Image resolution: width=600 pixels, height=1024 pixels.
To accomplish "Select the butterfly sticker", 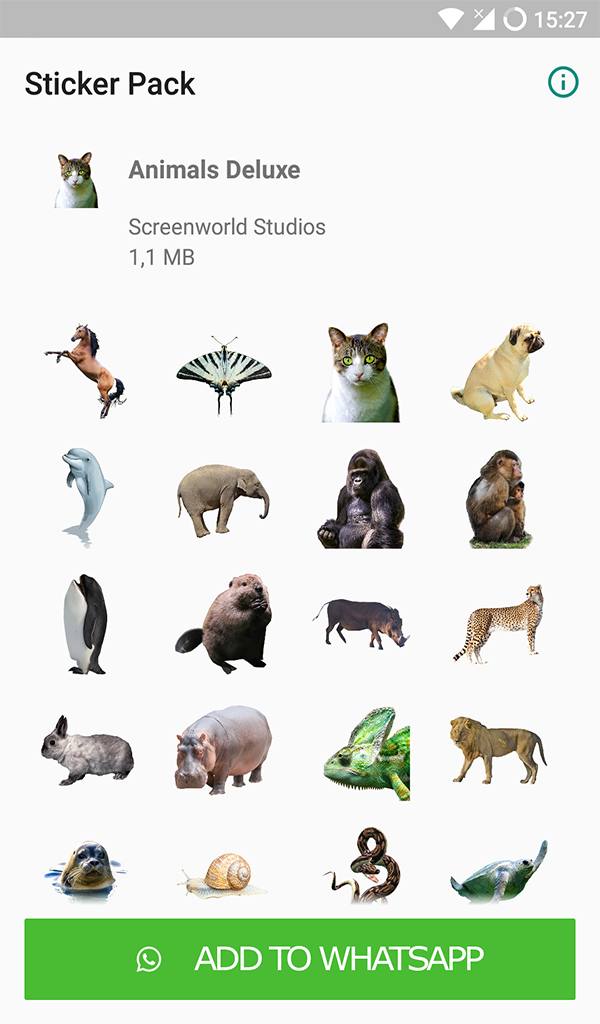I will [x=224, y=375].
